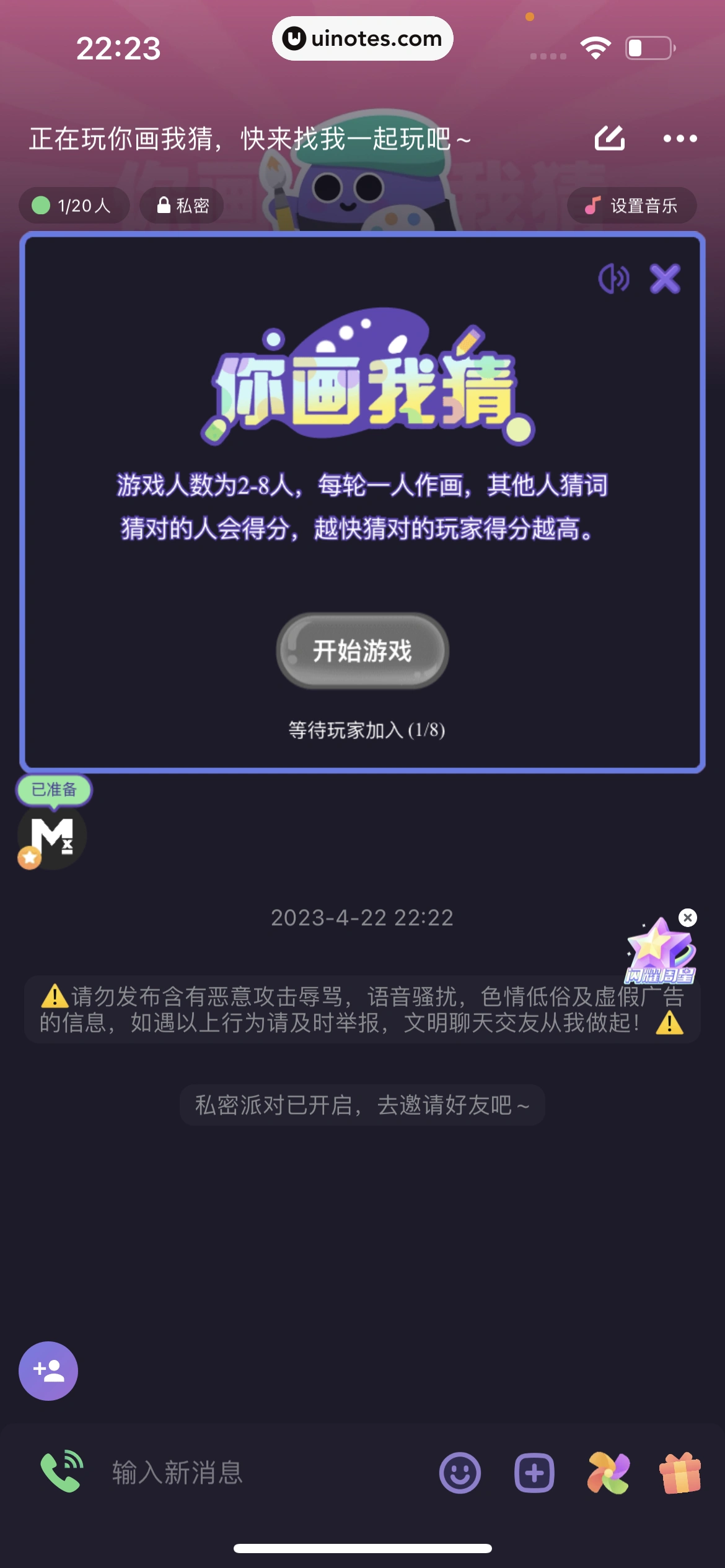Invite friends with the add-person button
The height and width of the screenshot is (1568, 725).
(48, 1371)
